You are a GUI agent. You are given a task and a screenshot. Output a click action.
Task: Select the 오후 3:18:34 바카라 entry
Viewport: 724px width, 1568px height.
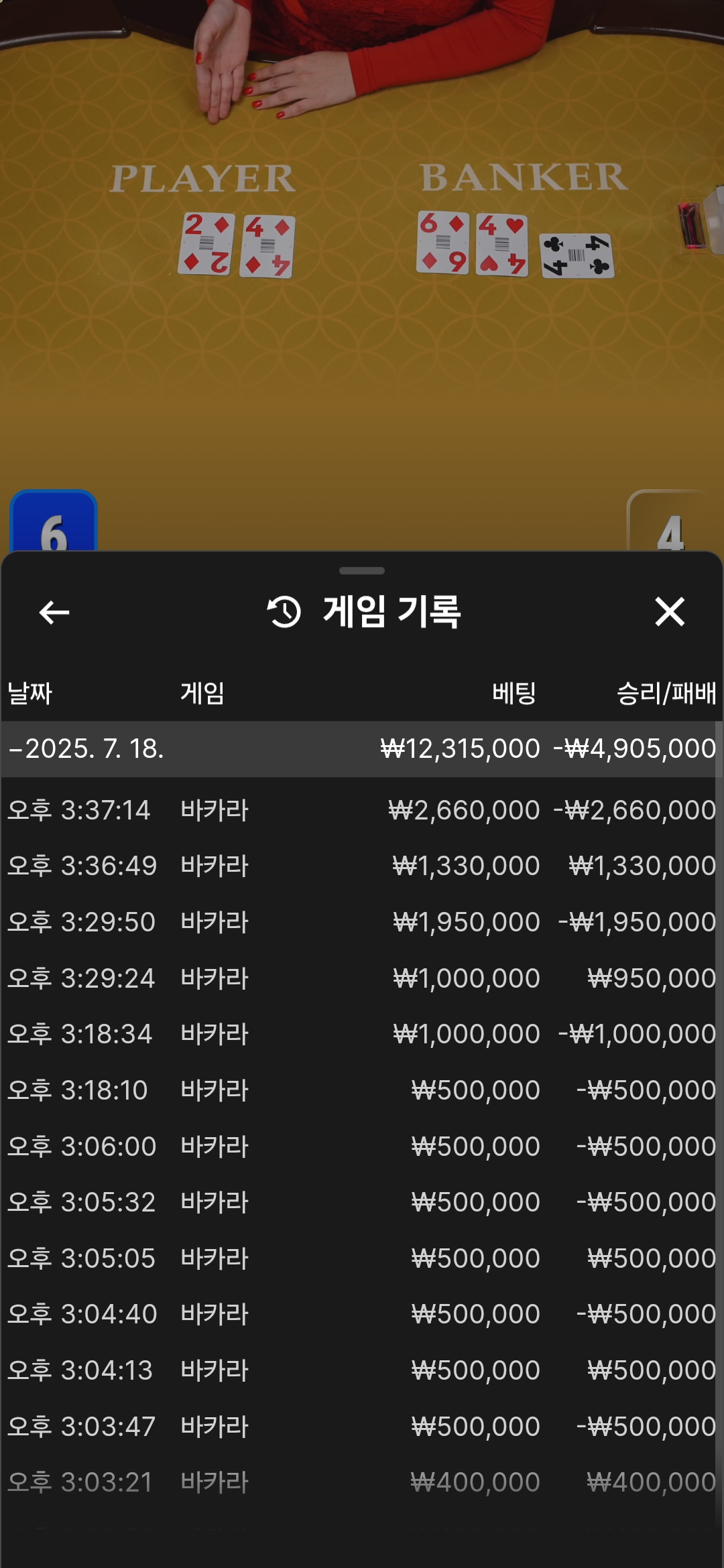point(362,1034)
